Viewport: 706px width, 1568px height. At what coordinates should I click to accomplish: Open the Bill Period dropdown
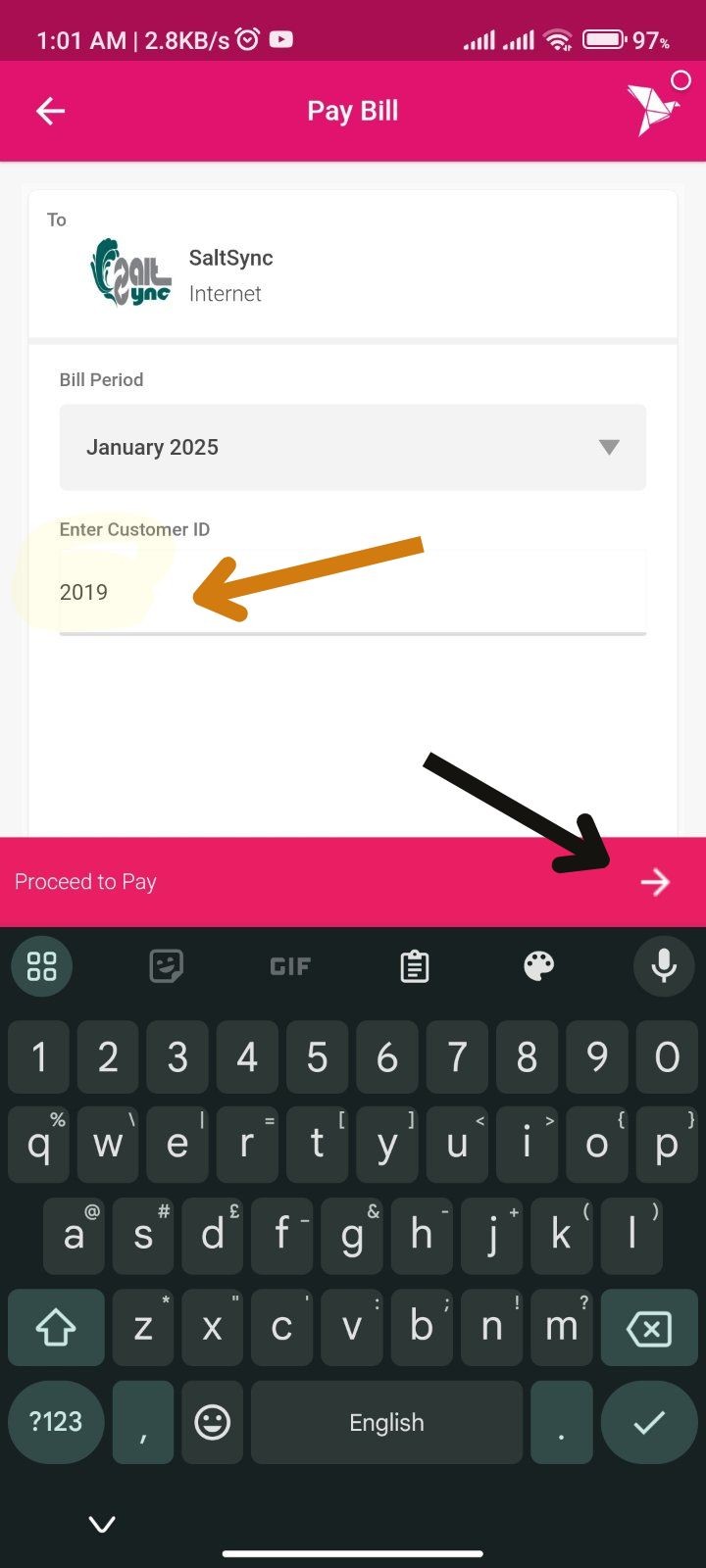[353, 447]
